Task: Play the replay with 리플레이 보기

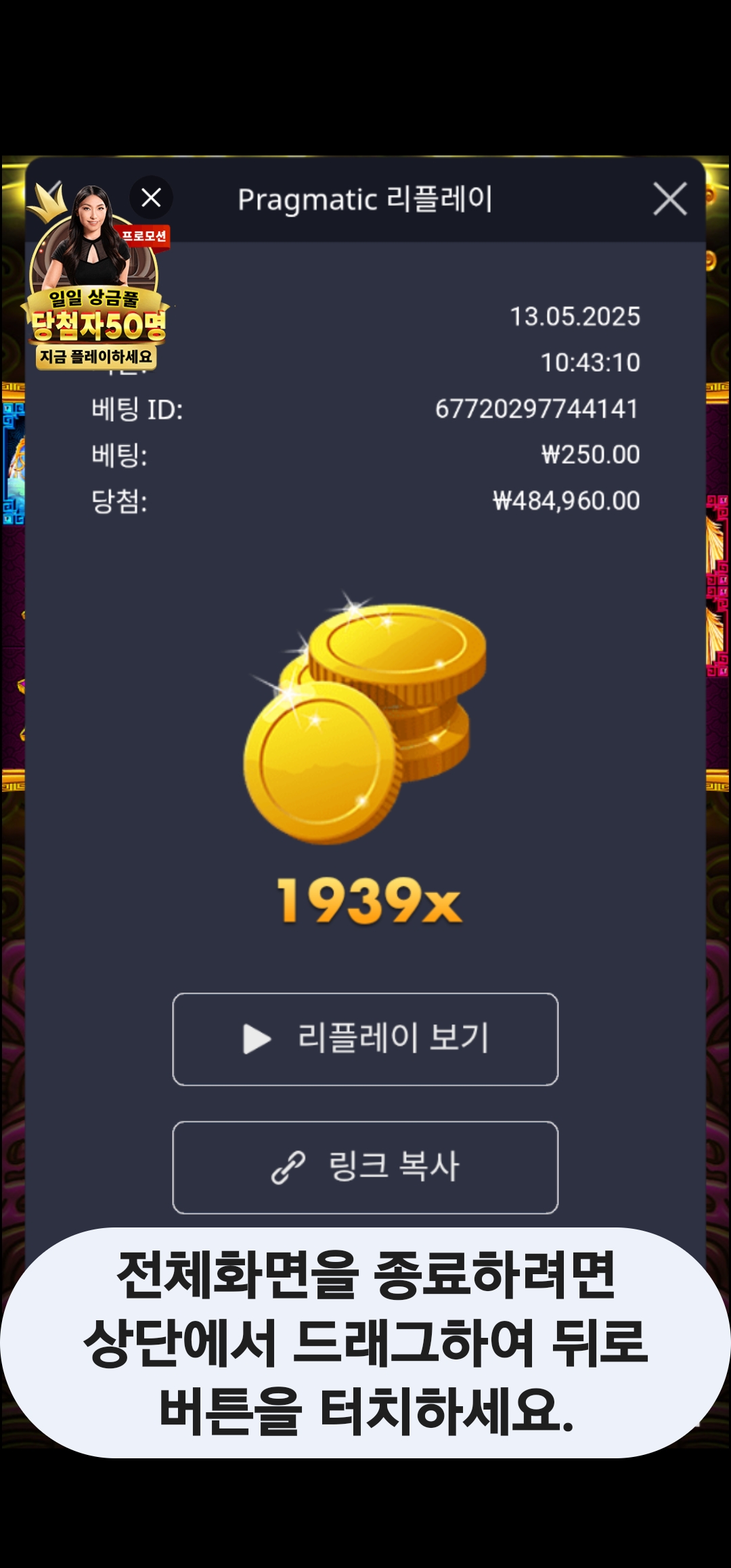Action: pyautogui.click(x=365, y=1039)
